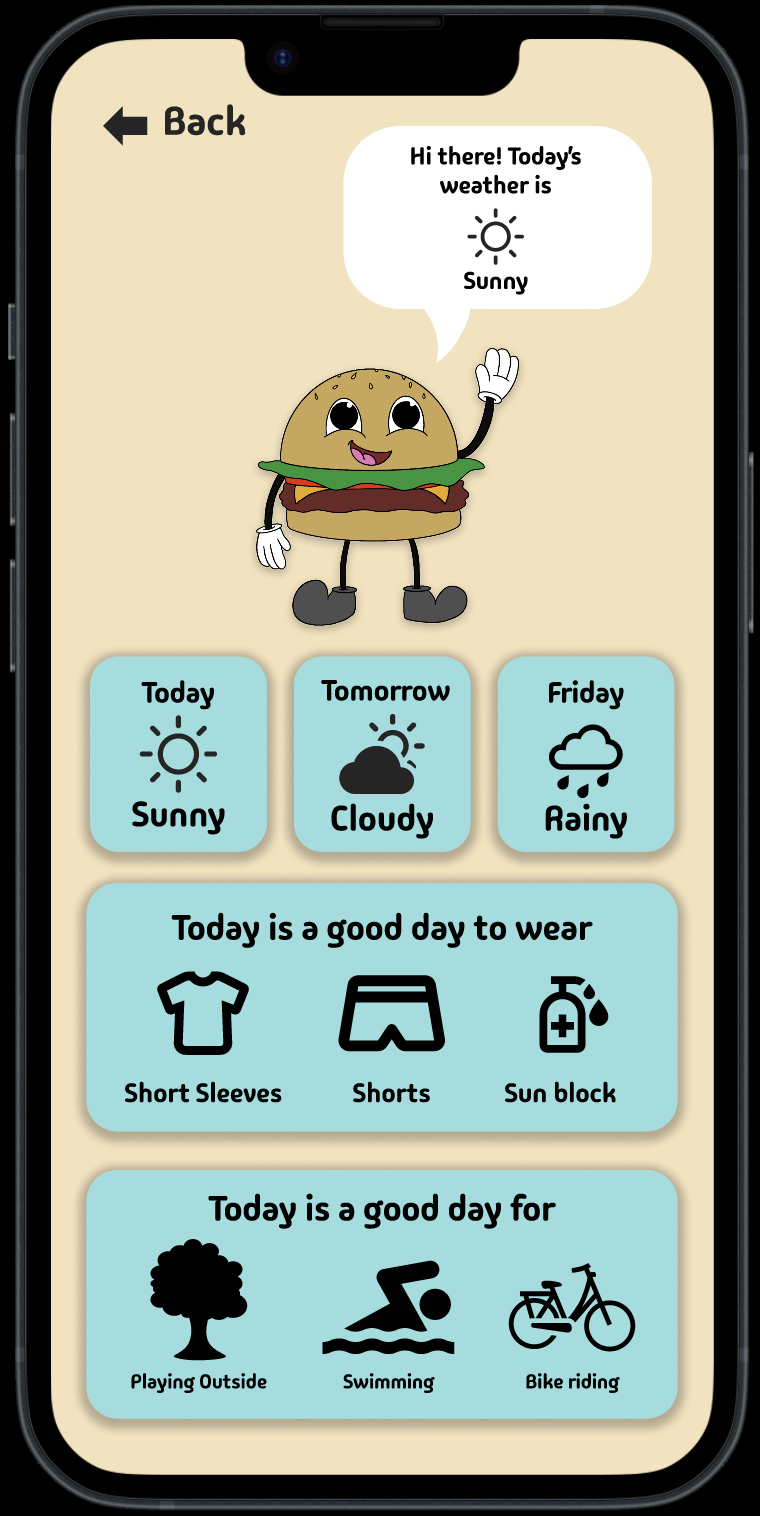760x1516 pixels.
Task: Go back using the Back arrow
Action: click(126, 126)
